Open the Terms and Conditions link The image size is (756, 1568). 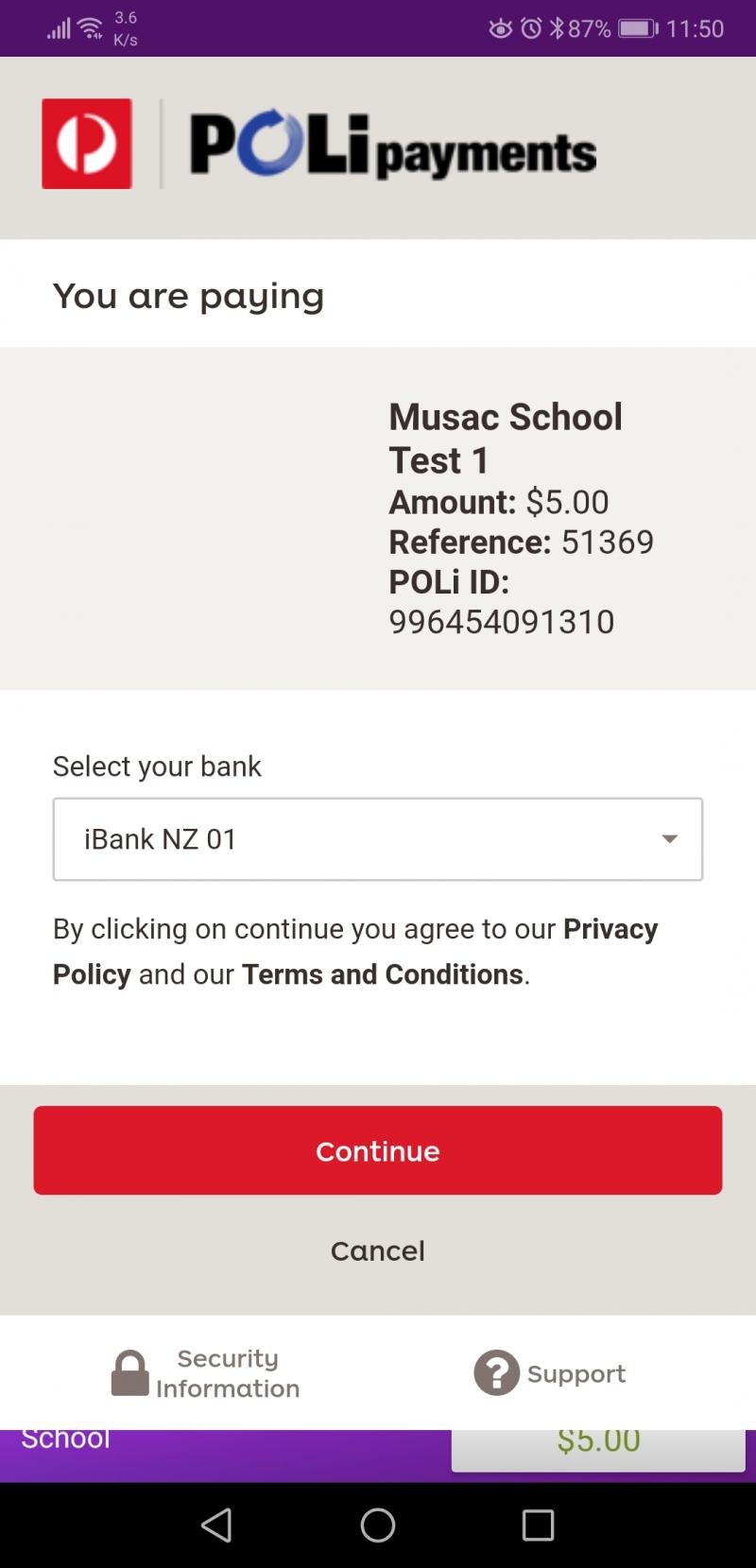383,974
